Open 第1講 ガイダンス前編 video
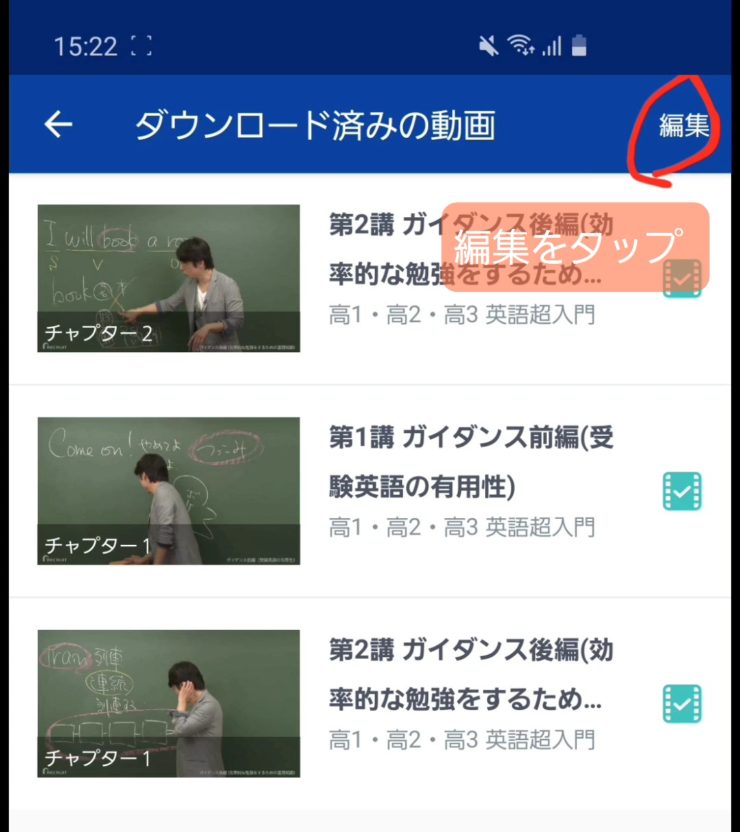The height and width of the screenshot is (832, 740). click(470, 462)
